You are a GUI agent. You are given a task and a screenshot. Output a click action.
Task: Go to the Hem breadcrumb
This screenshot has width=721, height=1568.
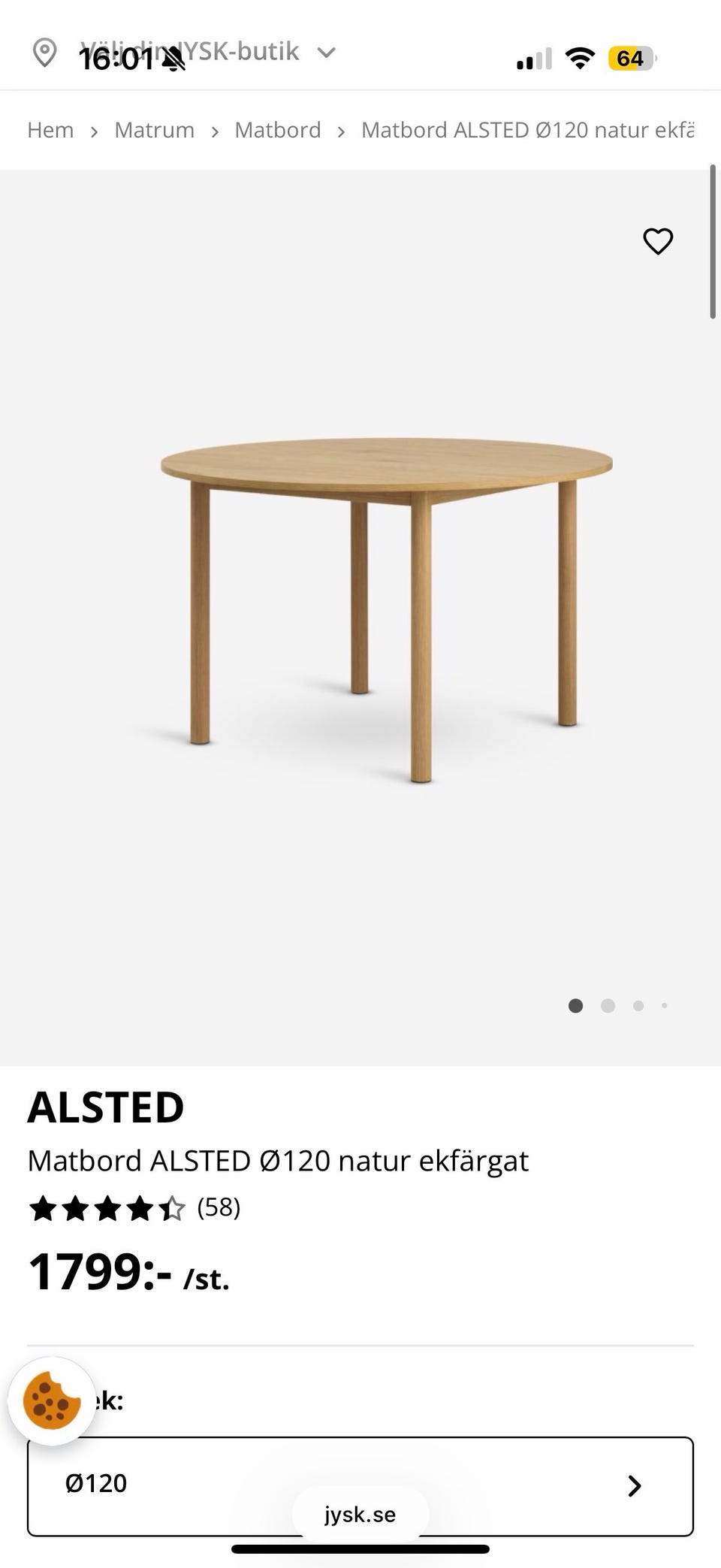(50, 130)
